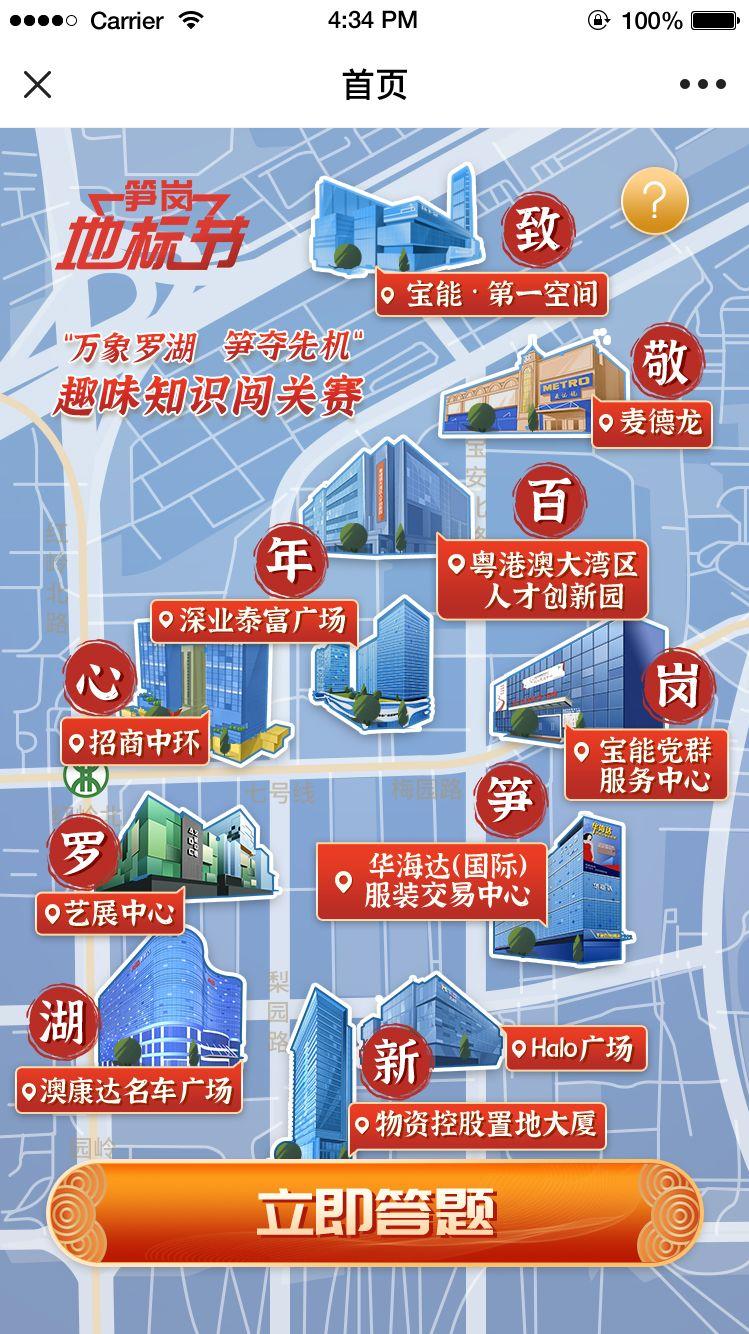Open the 物资控股置地大厦 landmark
The width and height of the screenshot is (749, 1334).
(478, 1125)
